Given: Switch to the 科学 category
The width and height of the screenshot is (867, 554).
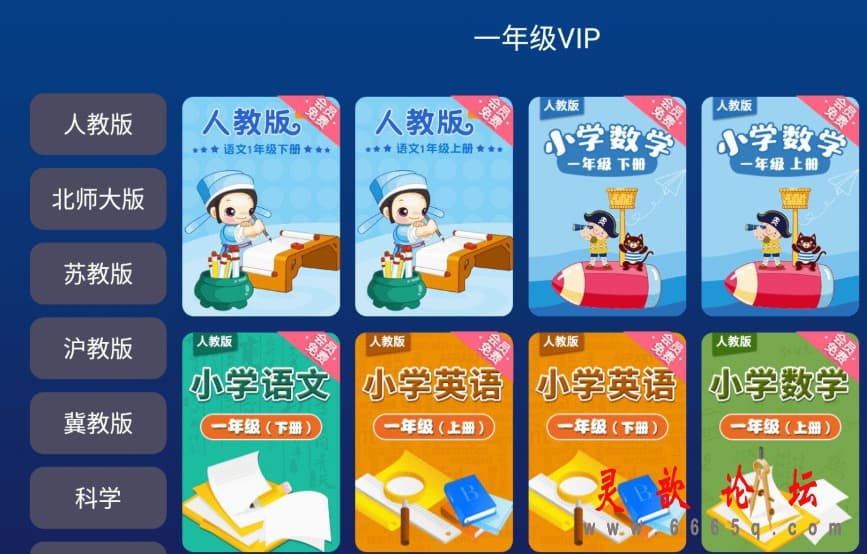Looking at the screenshot, I should click(x=98, y=497).
